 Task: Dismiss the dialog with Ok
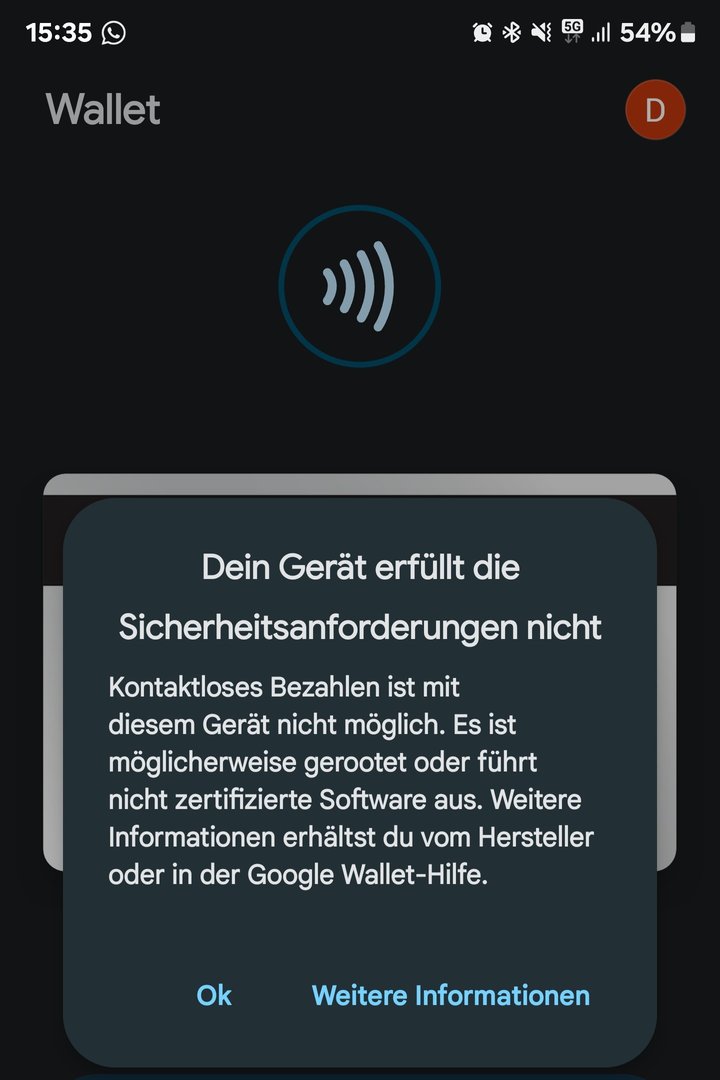(x=214, y=995)
